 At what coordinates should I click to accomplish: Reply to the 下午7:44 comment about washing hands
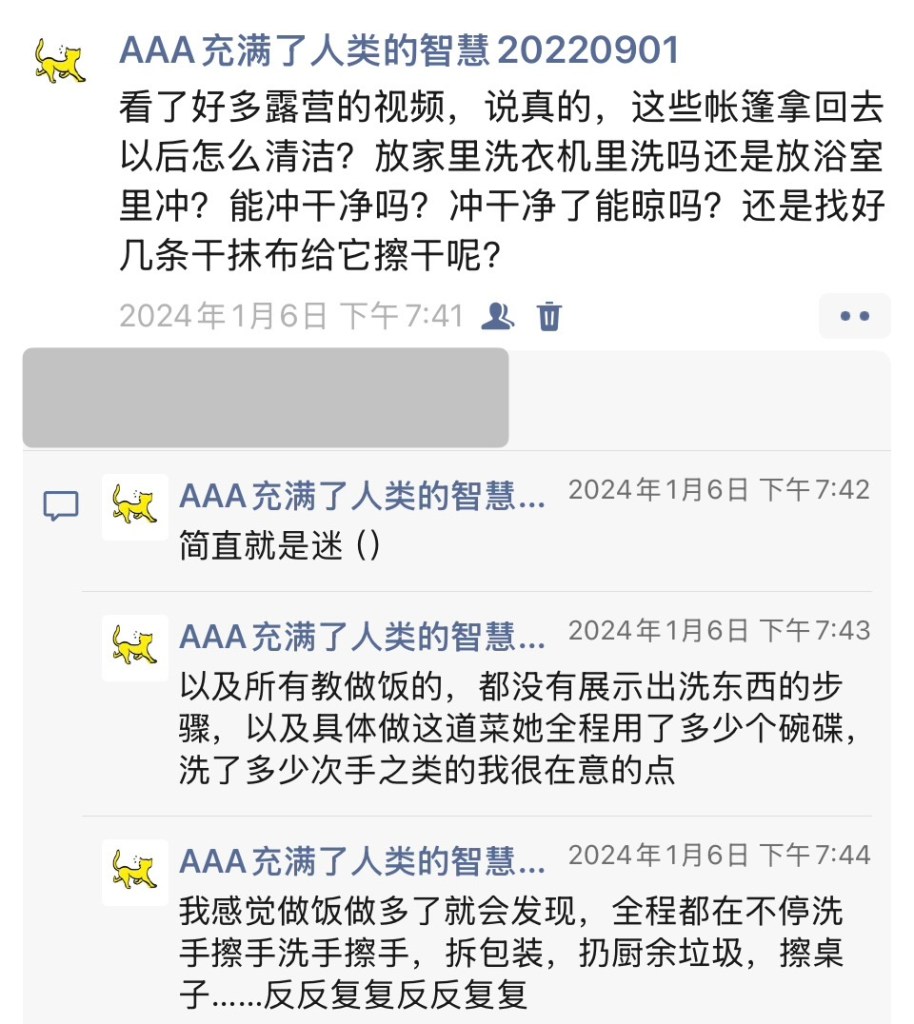click(510, 952)
